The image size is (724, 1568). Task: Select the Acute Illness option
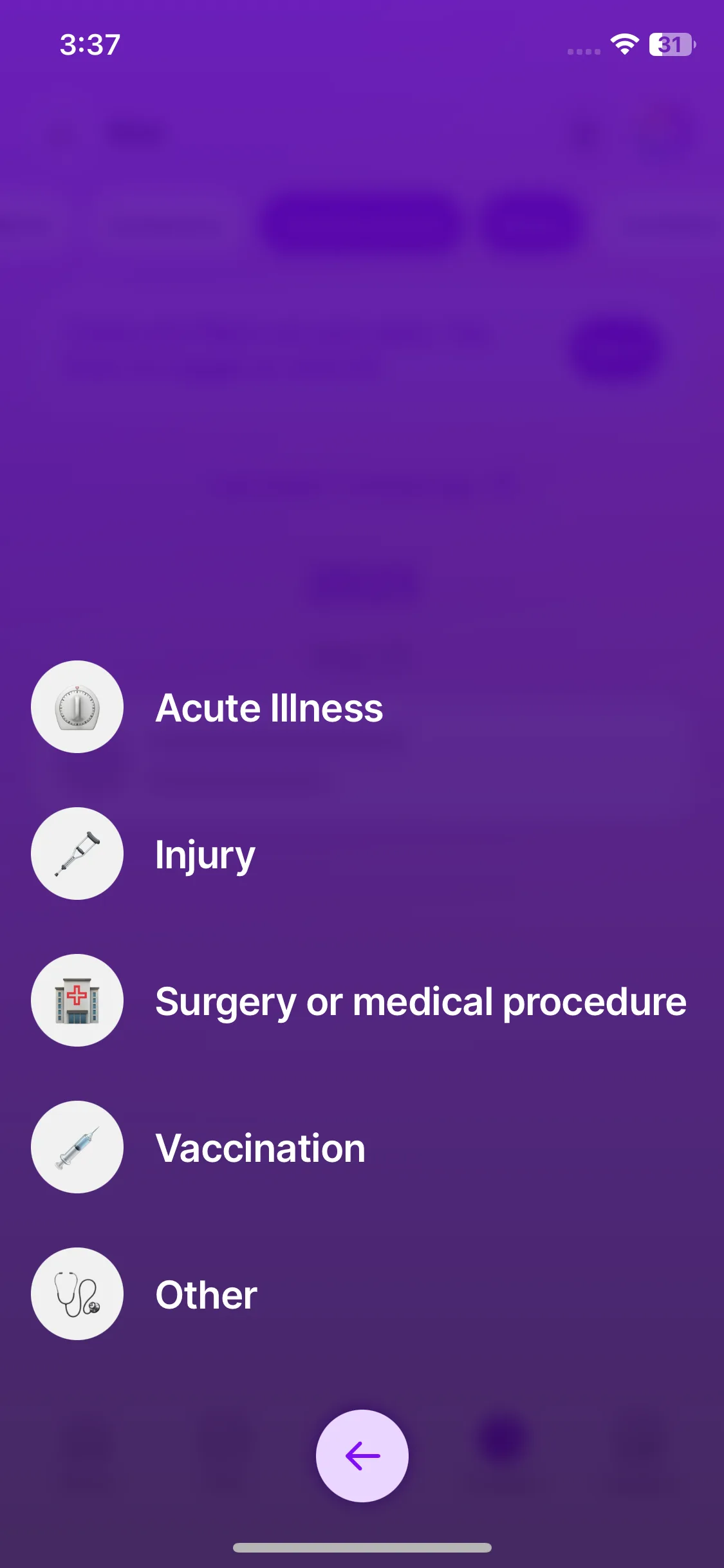[269, 707]
